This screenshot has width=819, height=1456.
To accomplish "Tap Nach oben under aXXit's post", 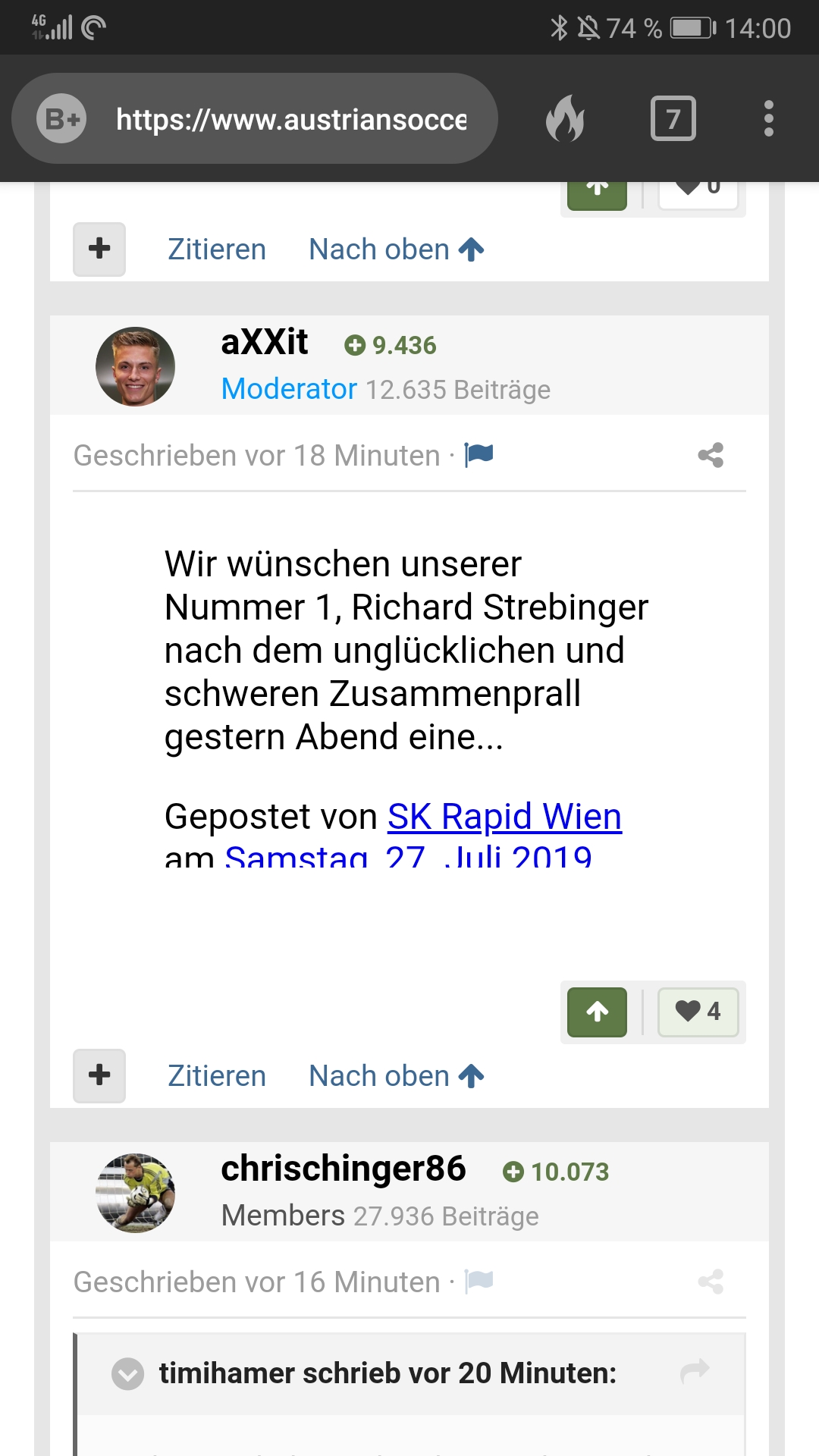I will point(397,1076).
